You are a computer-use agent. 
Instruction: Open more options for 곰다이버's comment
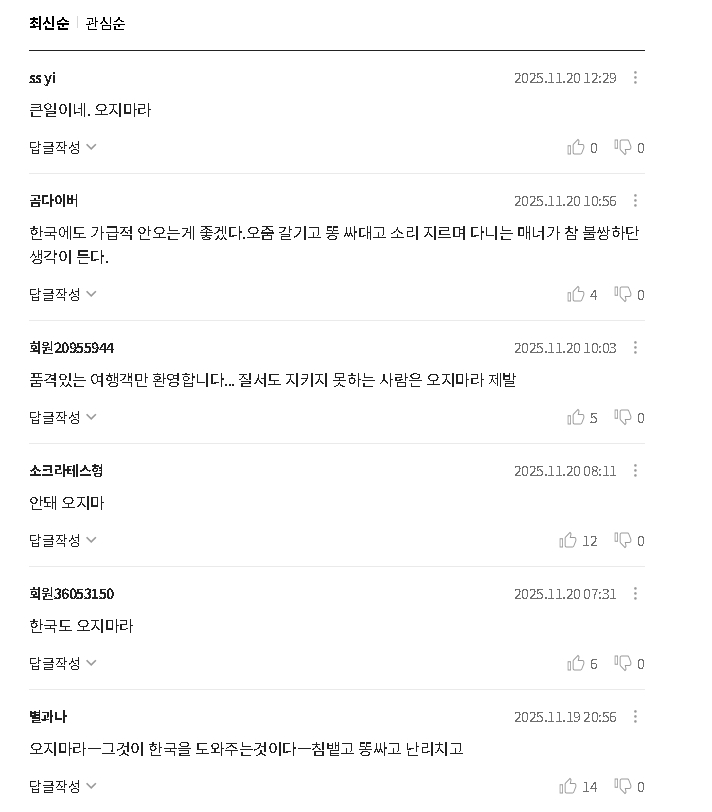pyautogui.click(x=635, y=201)
